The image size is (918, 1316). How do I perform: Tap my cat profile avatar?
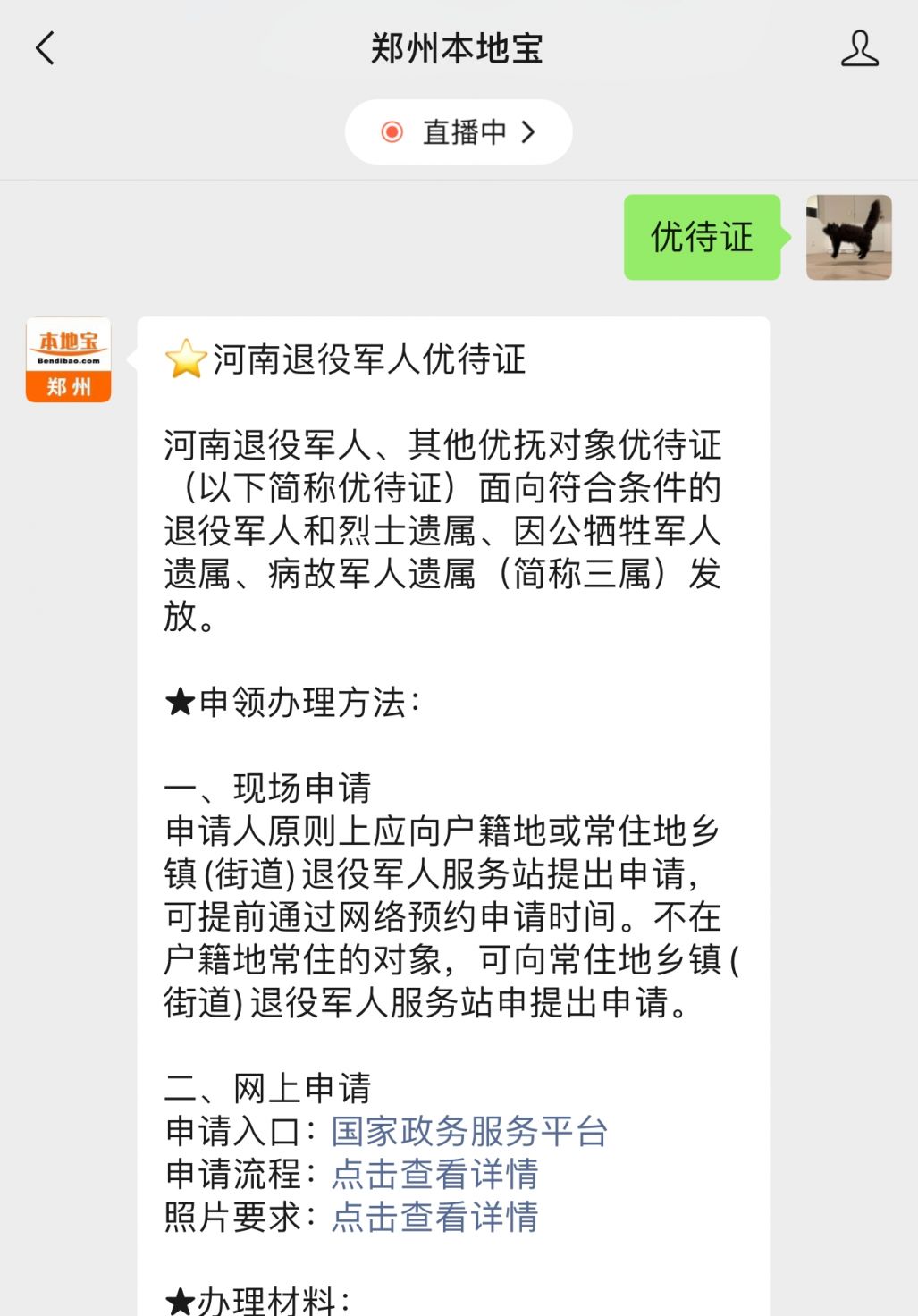pyautogui.click(x=848, y=238)
